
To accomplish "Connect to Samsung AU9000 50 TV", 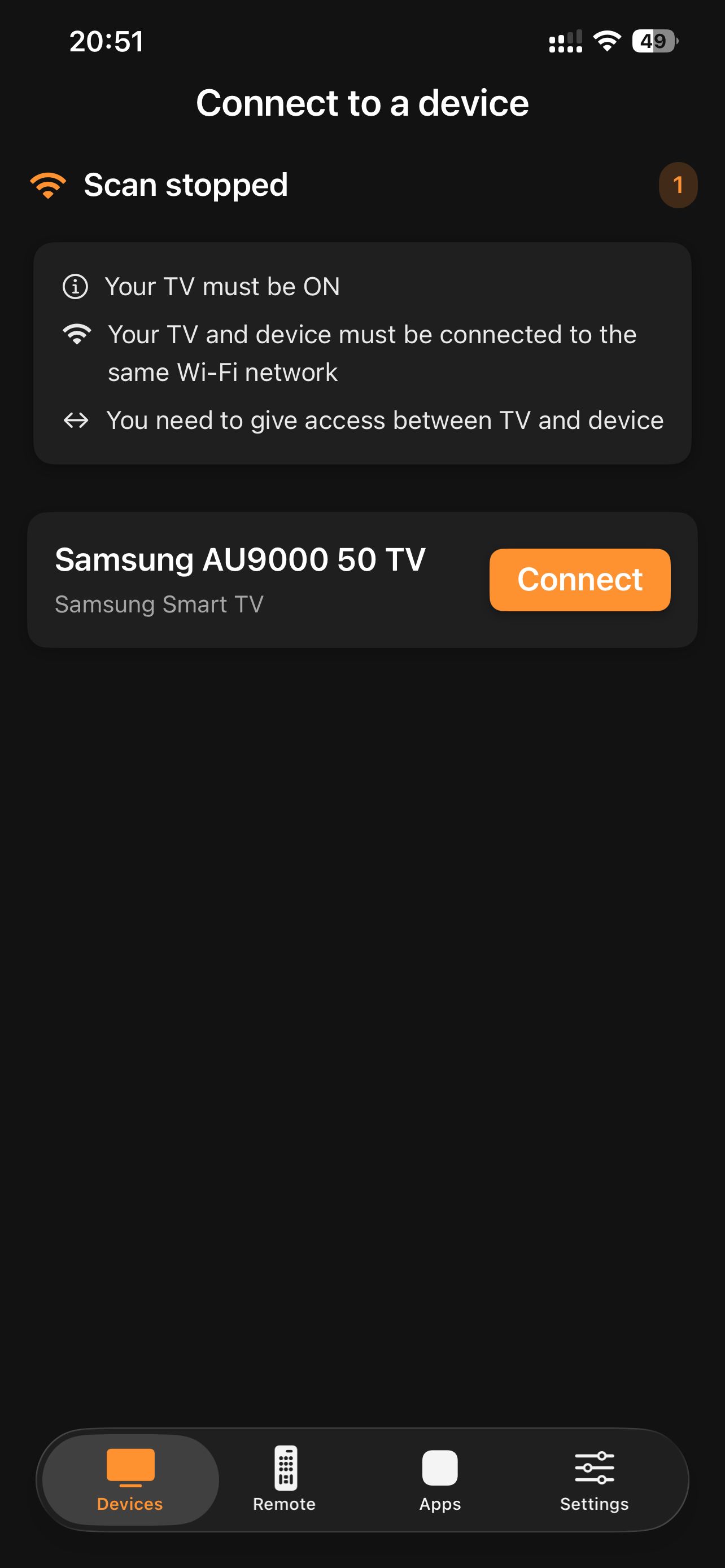I will pos(579,580).
